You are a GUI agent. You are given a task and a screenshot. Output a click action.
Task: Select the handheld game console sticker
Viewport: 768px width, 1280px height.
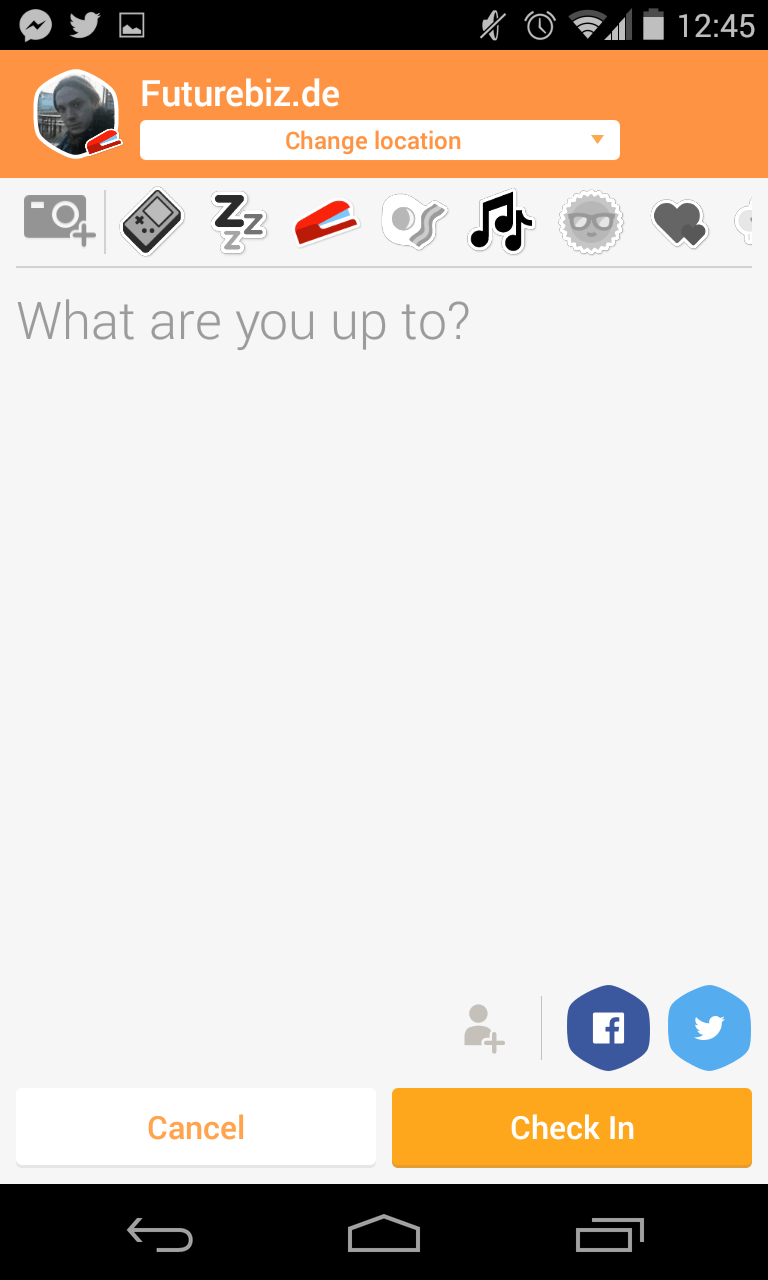152,222
